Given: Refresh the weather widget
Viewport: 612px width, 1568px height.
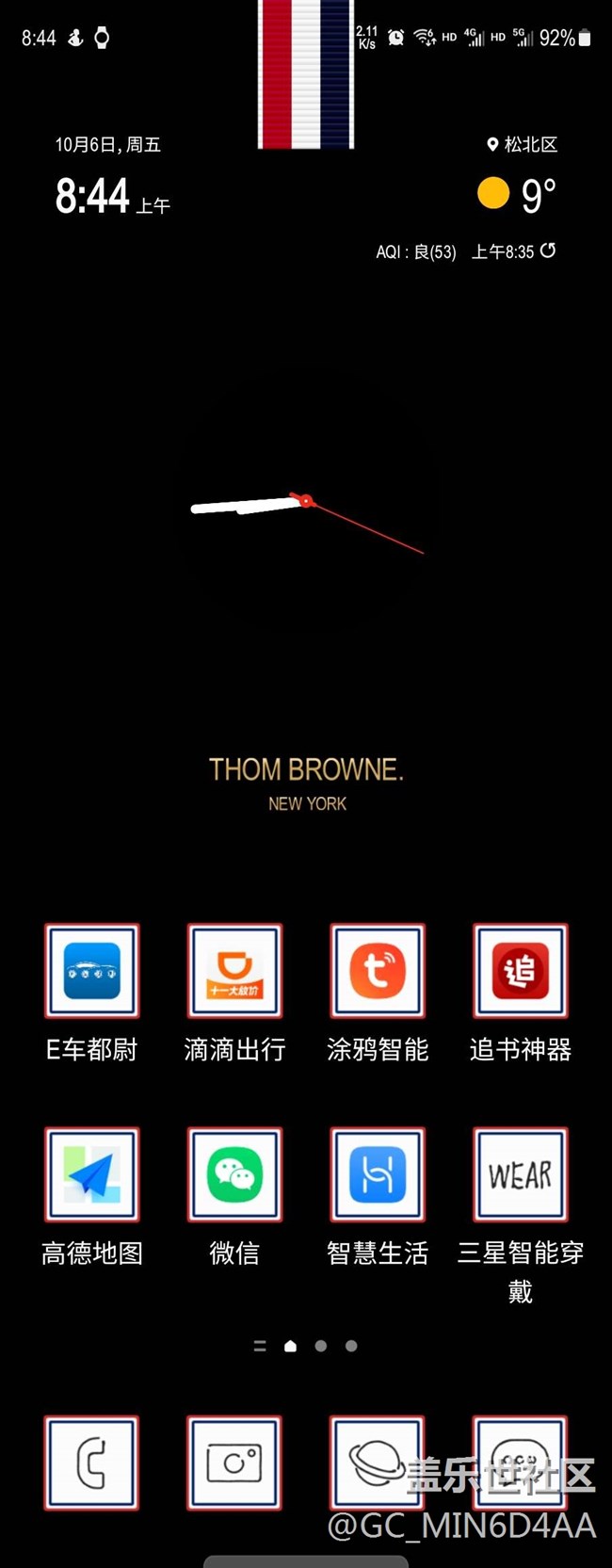Looking at the screenshot, I should coord(548,251).
